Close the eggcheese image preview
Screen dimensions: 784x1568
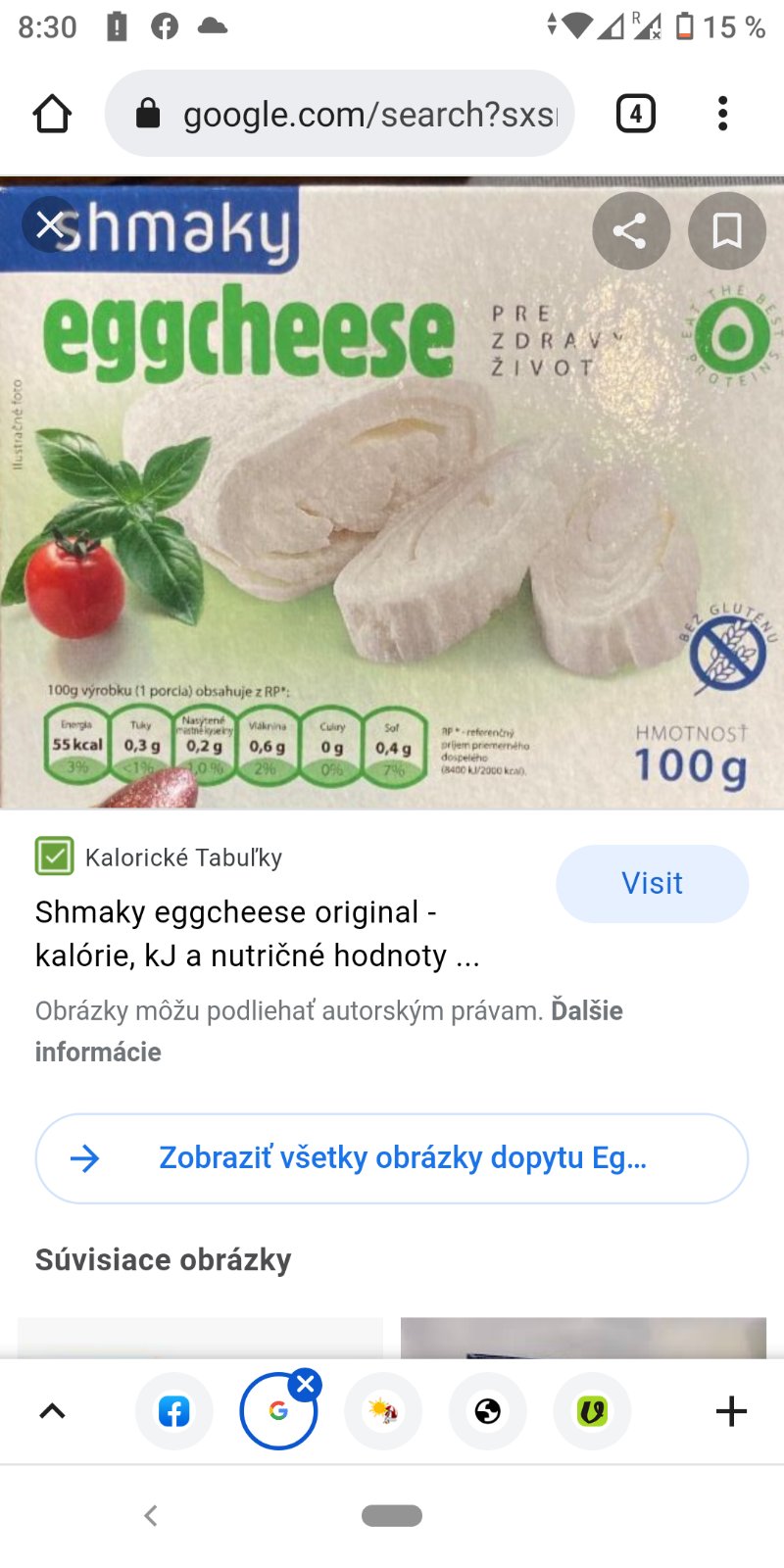click(50, 225)
